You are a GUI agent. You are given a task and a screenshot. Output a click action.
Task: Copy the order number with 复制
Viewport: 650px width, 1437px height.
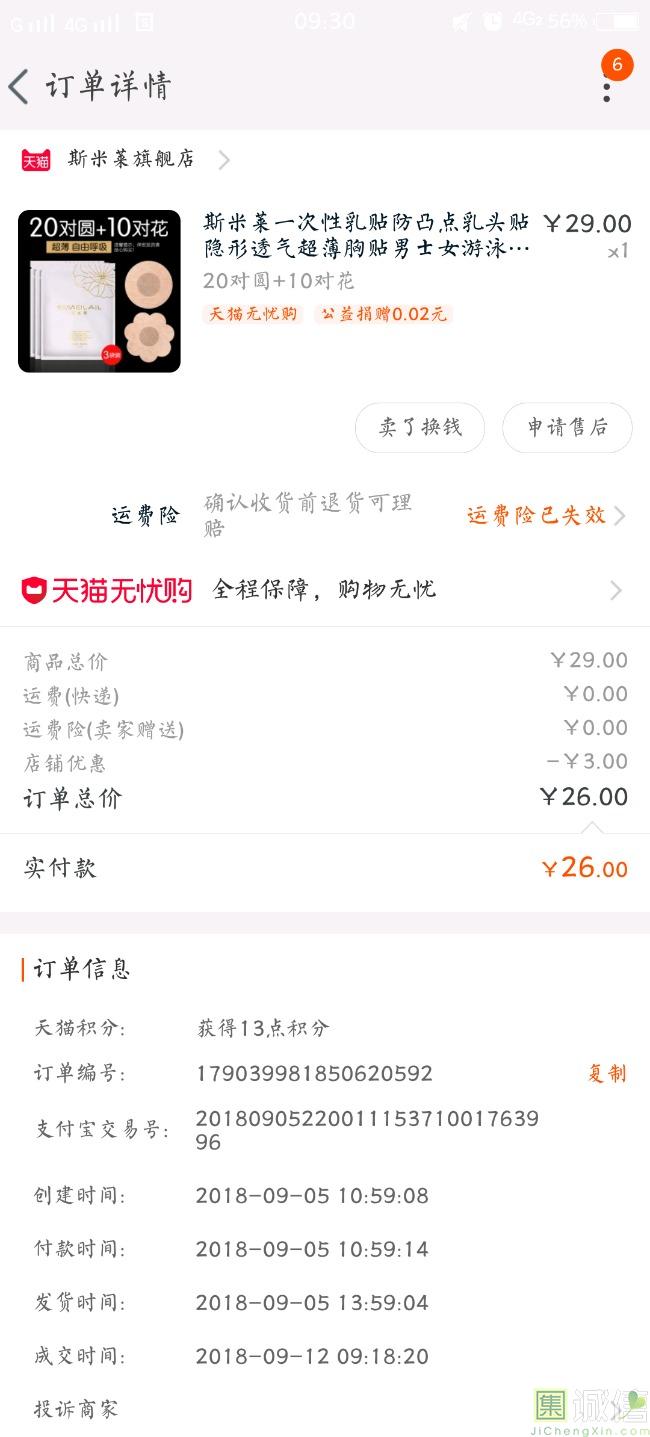coord(606,1073)
